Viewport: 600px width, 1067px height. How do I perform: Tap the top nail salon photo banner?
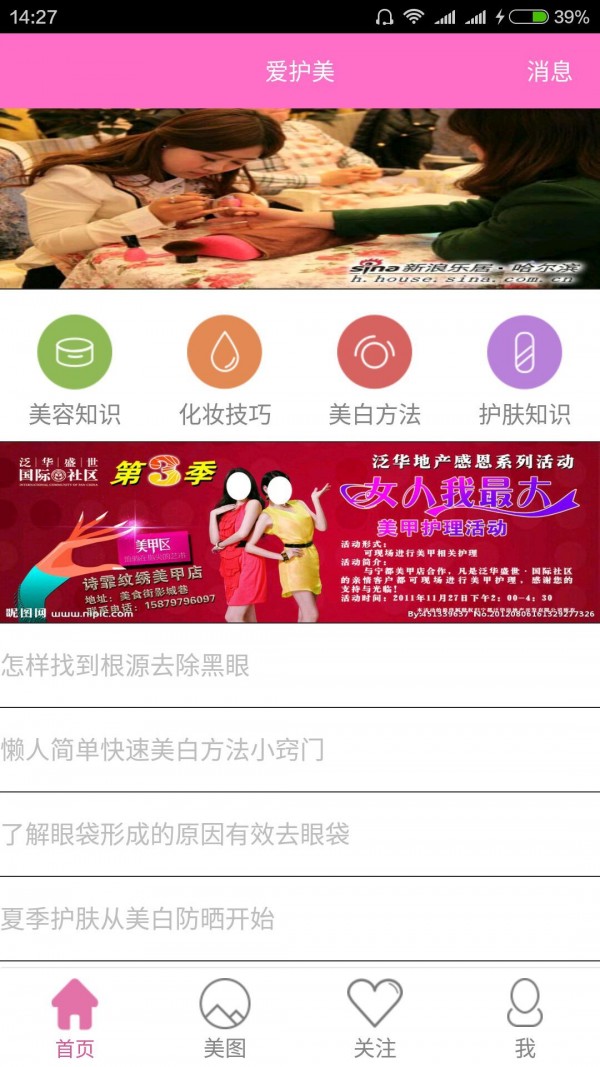click(x=300, y=198)
